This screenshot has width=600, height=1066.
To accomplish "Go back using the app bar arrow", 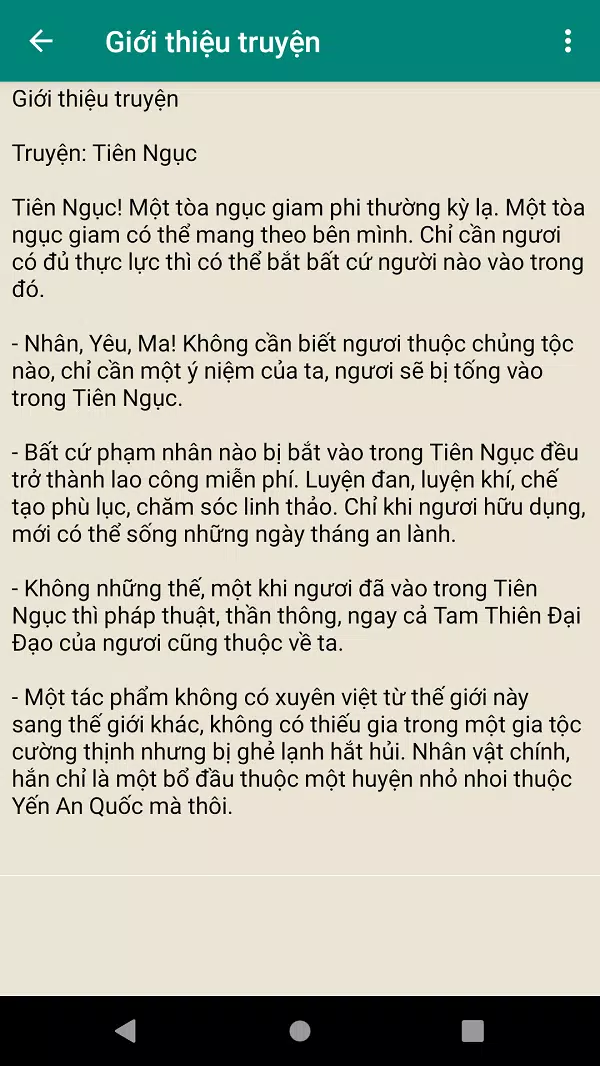I will (41, 41).
